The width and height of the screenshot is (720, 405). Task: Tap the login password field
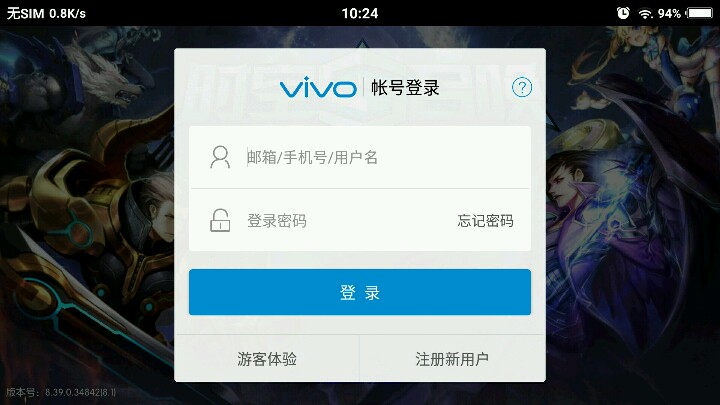click(340, 220)
